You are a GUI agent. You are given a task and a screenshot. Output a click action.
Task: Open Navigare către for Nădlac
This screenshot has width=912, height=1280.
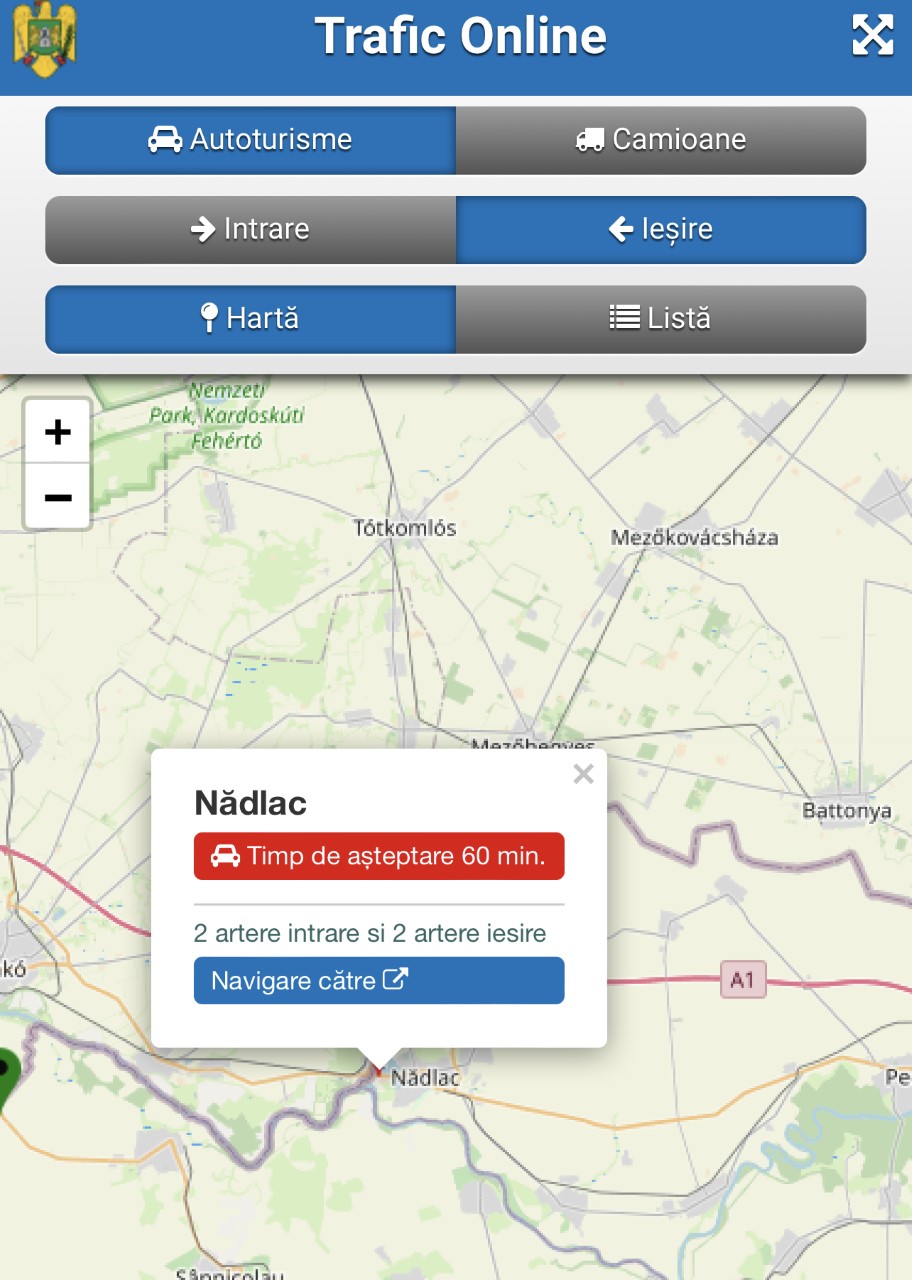379,981
